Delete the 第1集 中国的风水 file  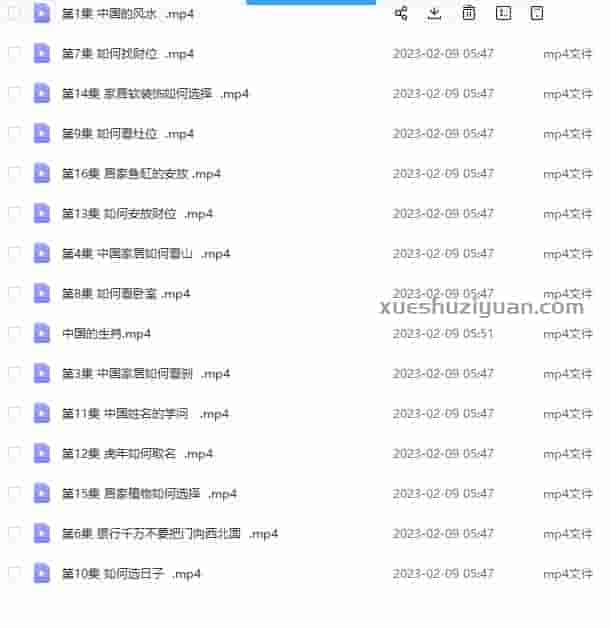coord(468,13)
